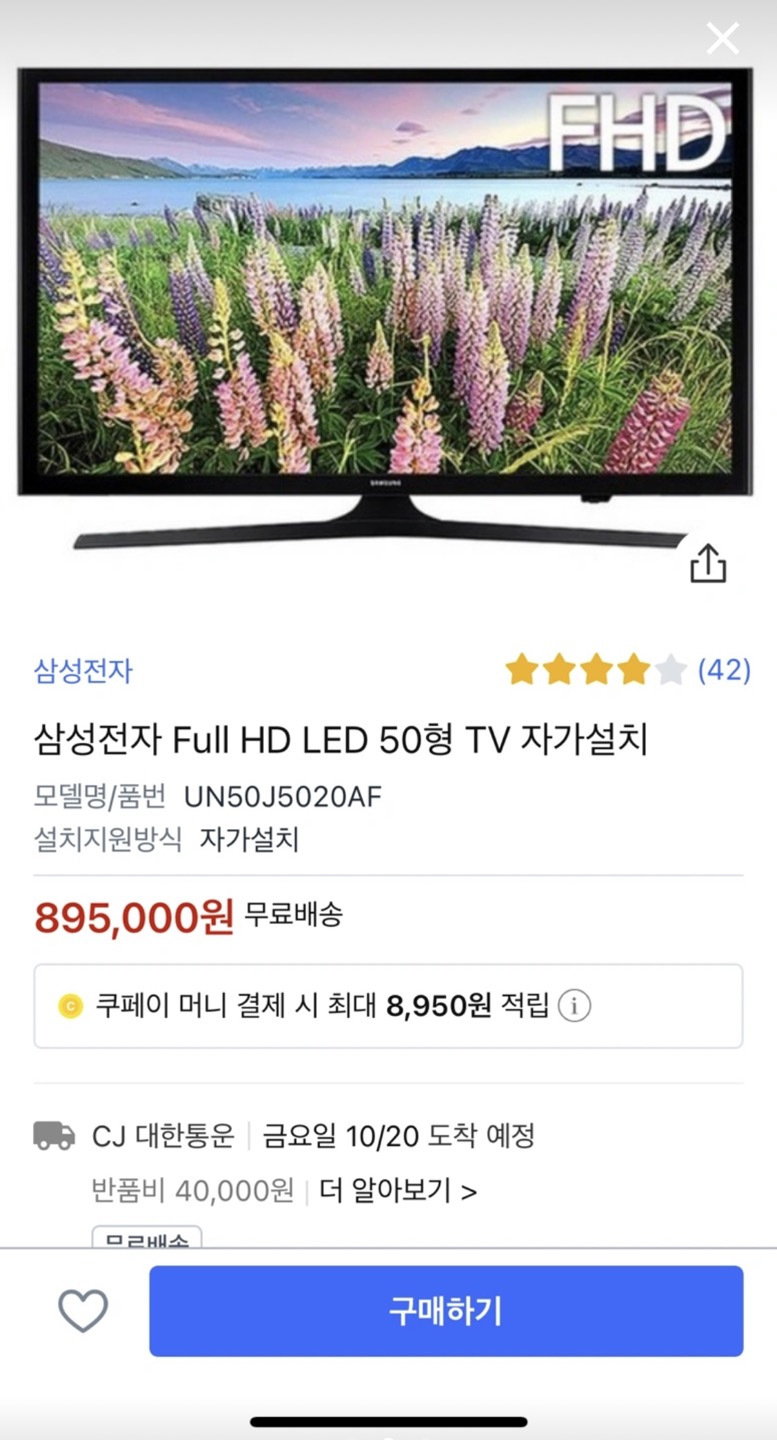Open the 삼성전자 brand link
This screenshot has width=777, height=1440.
[83, 670]
